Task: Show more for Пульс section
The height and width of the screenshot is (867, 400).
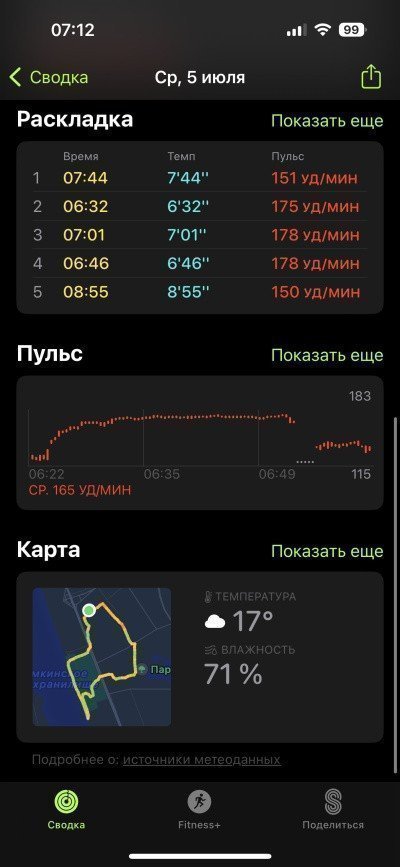Action: [x=327, y=355]
